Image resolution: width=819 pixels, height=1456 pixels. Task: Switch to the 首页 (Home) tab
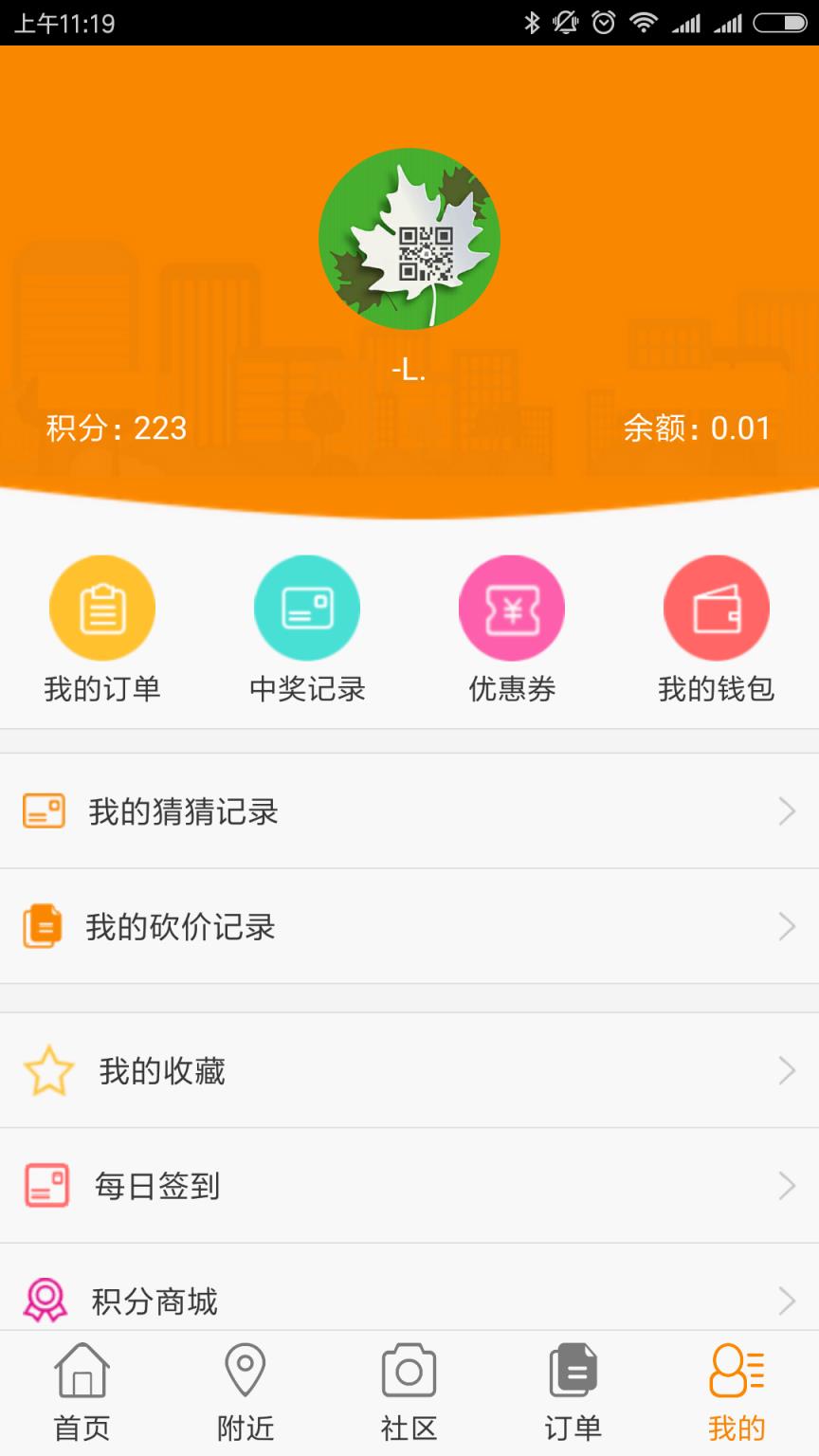[82, 1390]
